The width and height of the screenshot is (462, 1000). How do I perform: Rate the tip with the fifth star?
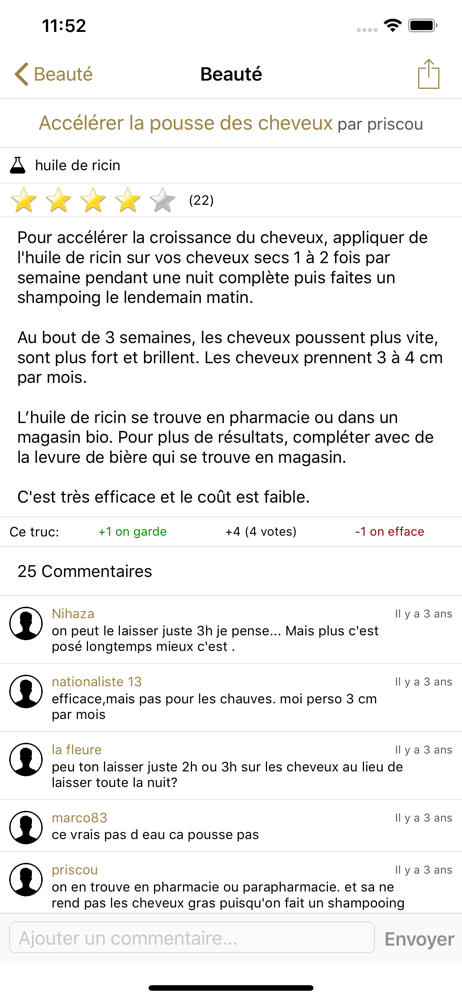point(163,201)
